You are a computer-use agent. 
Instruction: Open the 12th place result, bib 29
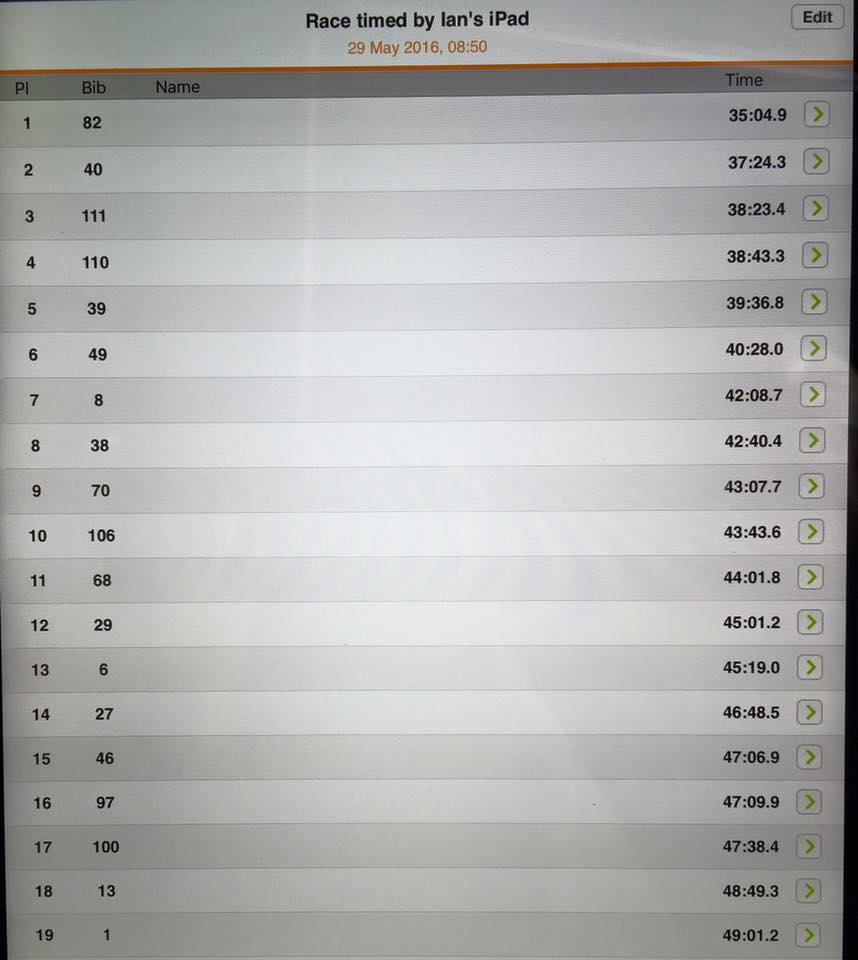tap(811, 622)
